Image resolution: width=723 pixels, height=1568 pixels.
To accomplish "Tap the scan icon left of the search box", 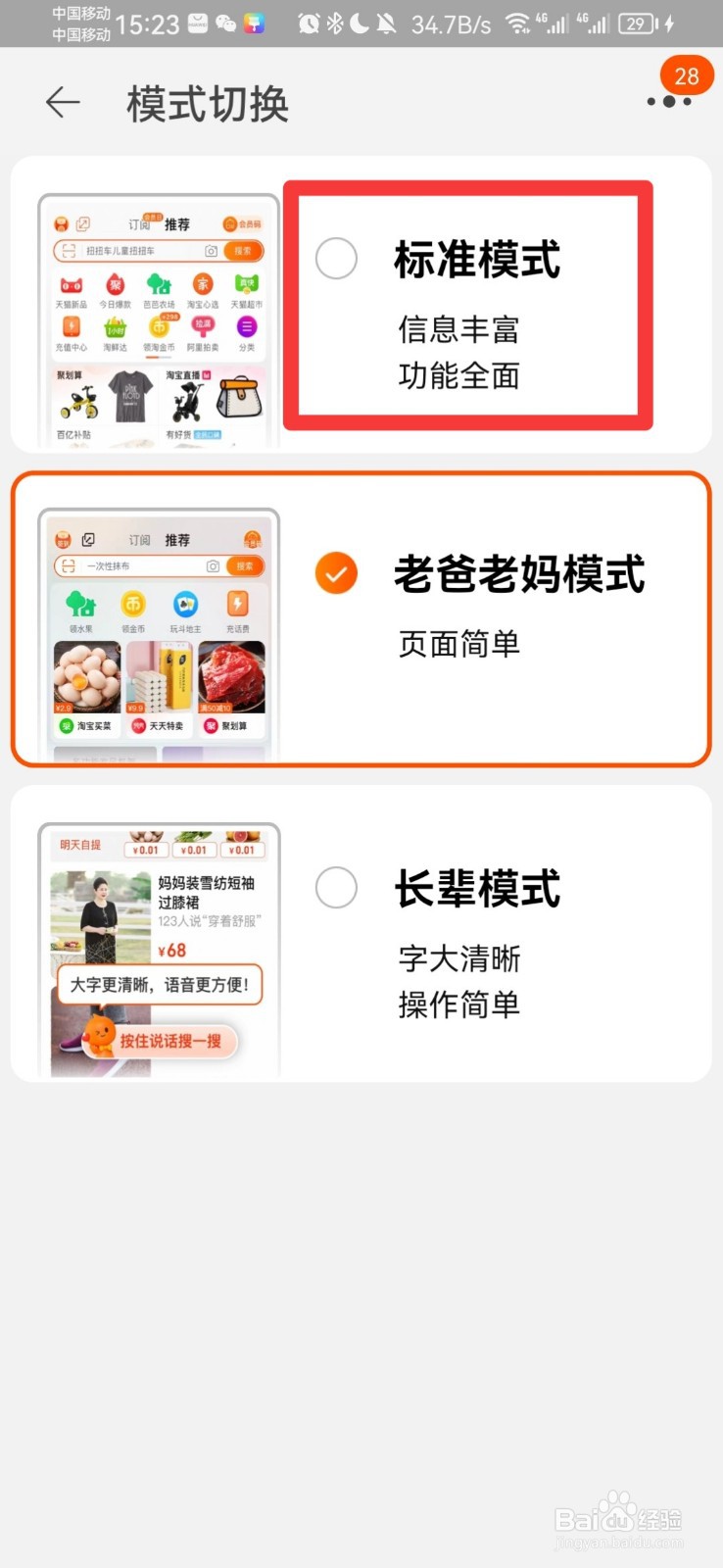I will 71,251.
